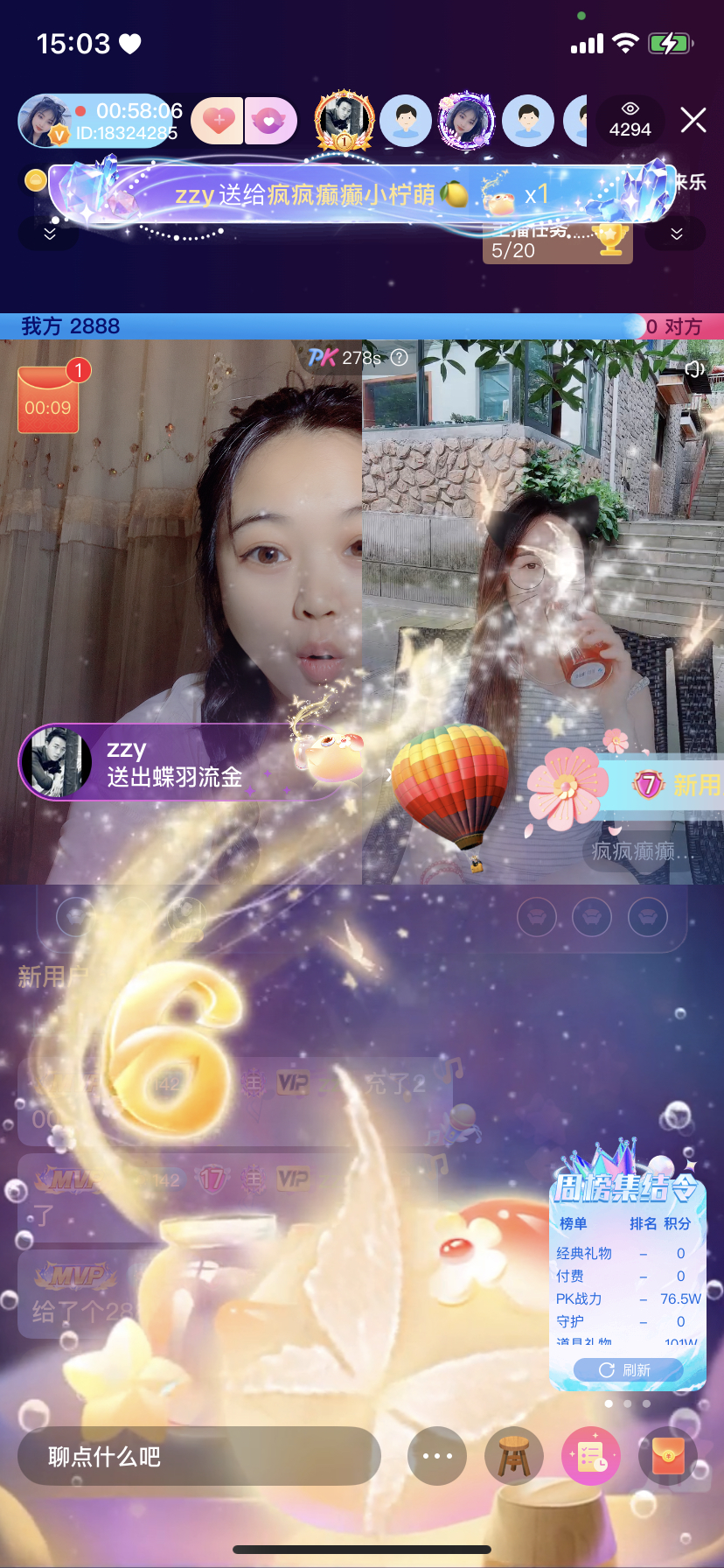Open the host profile avatar

[x=45, y=121]
